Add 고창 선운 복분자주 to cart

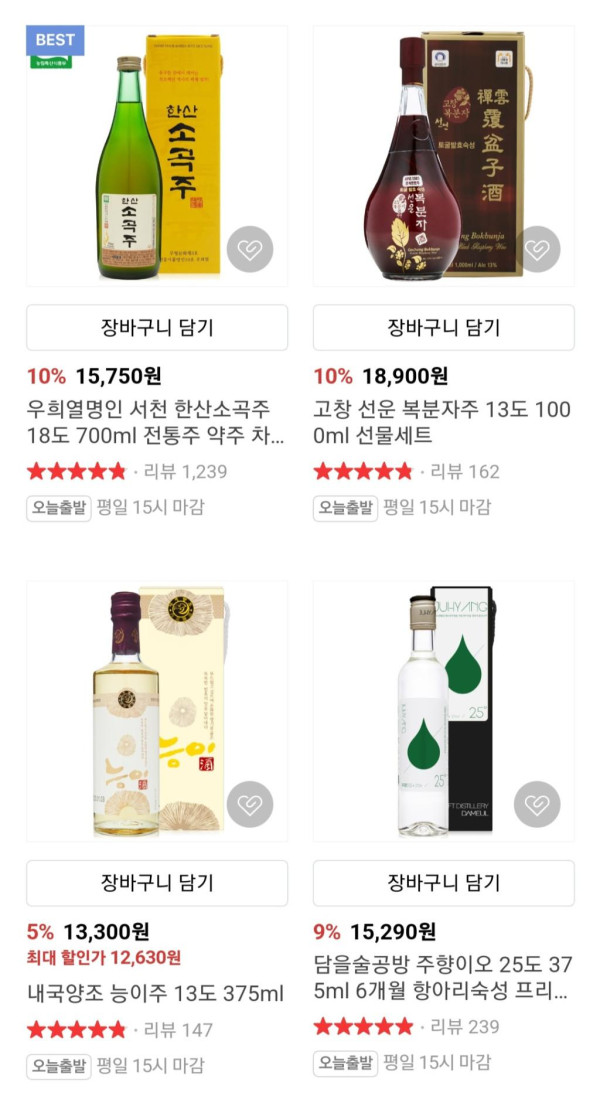coord(444,328)
